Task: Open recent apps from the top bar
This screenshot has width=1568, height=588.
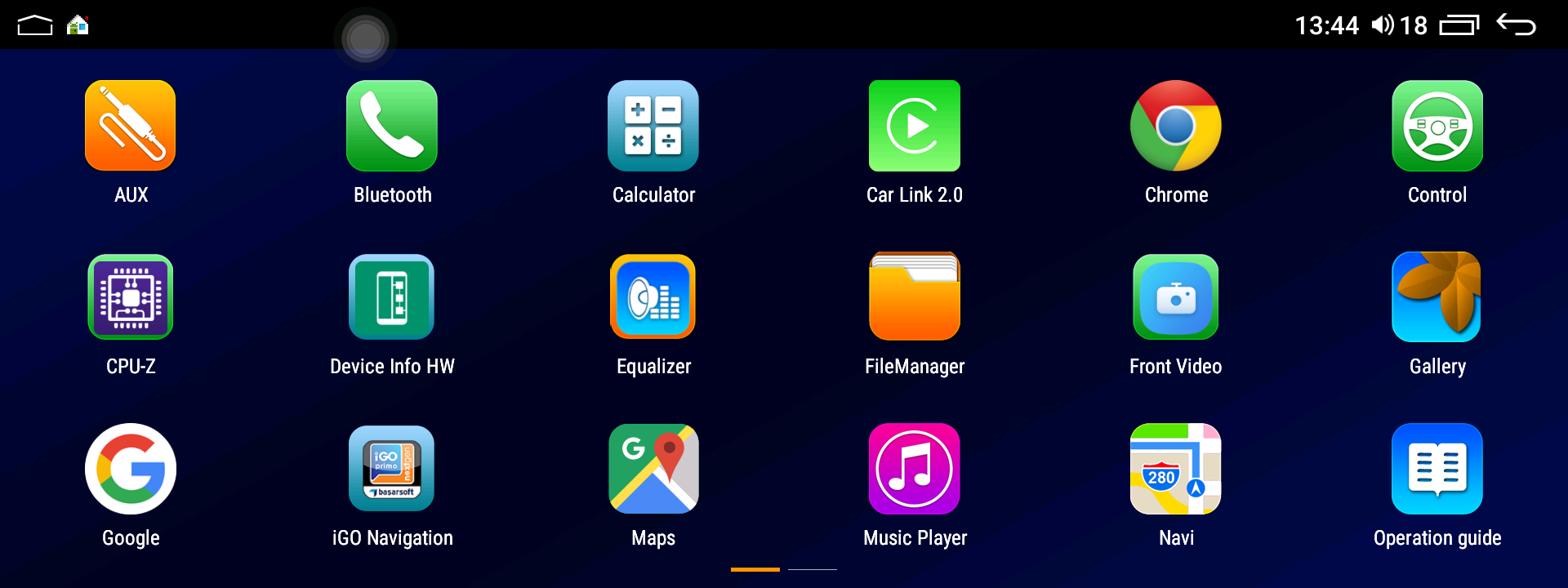Action: click(x=1459, y=25)
